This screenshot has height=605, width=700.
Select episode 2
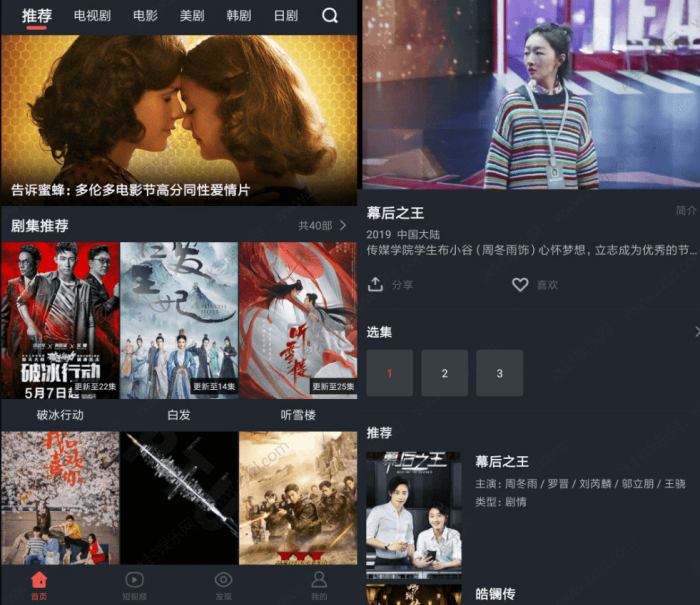click(444, 373)
